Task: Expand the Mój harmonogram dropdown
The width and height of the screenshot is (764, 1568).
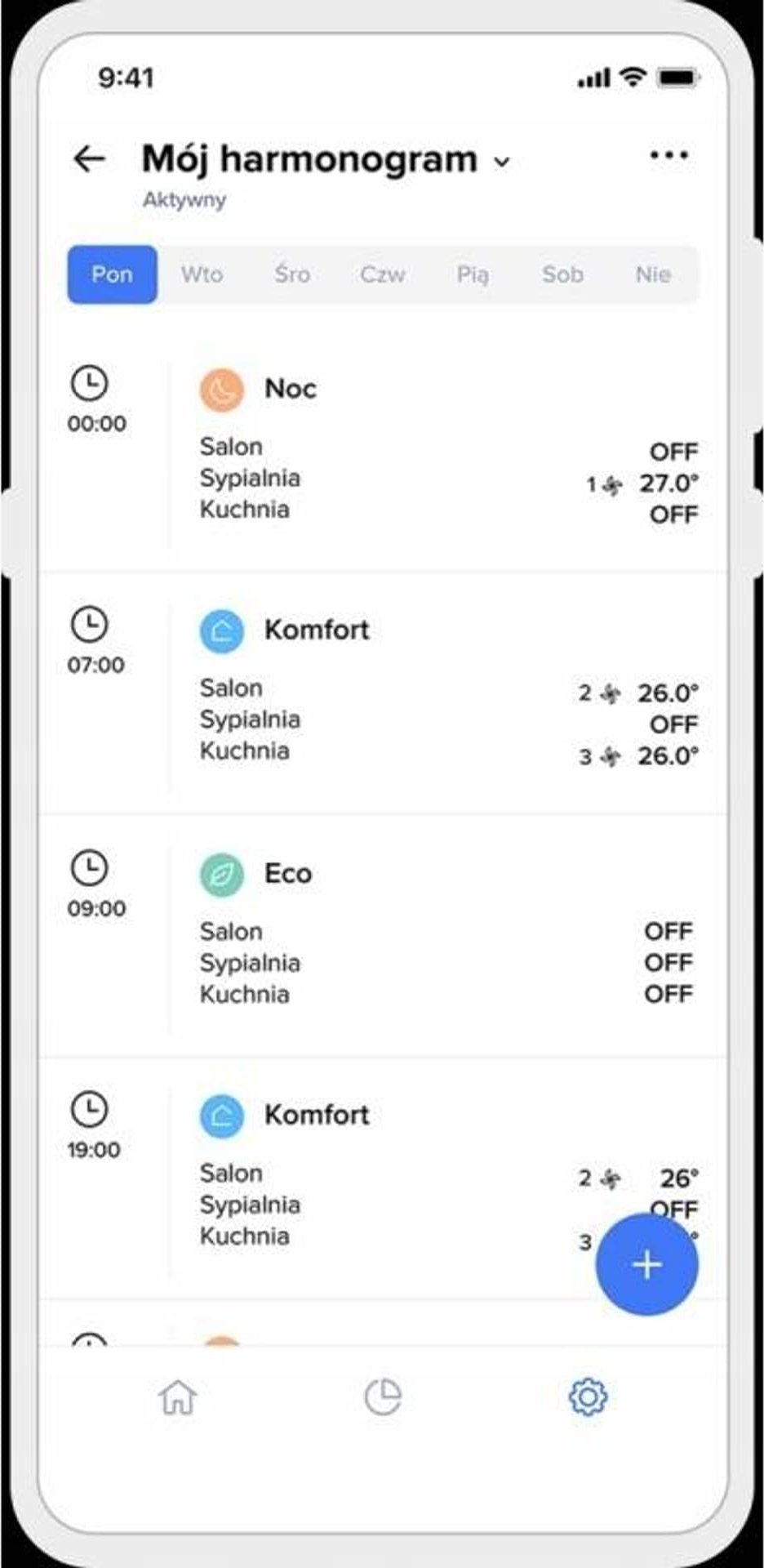Action: [x=502, y=162]
